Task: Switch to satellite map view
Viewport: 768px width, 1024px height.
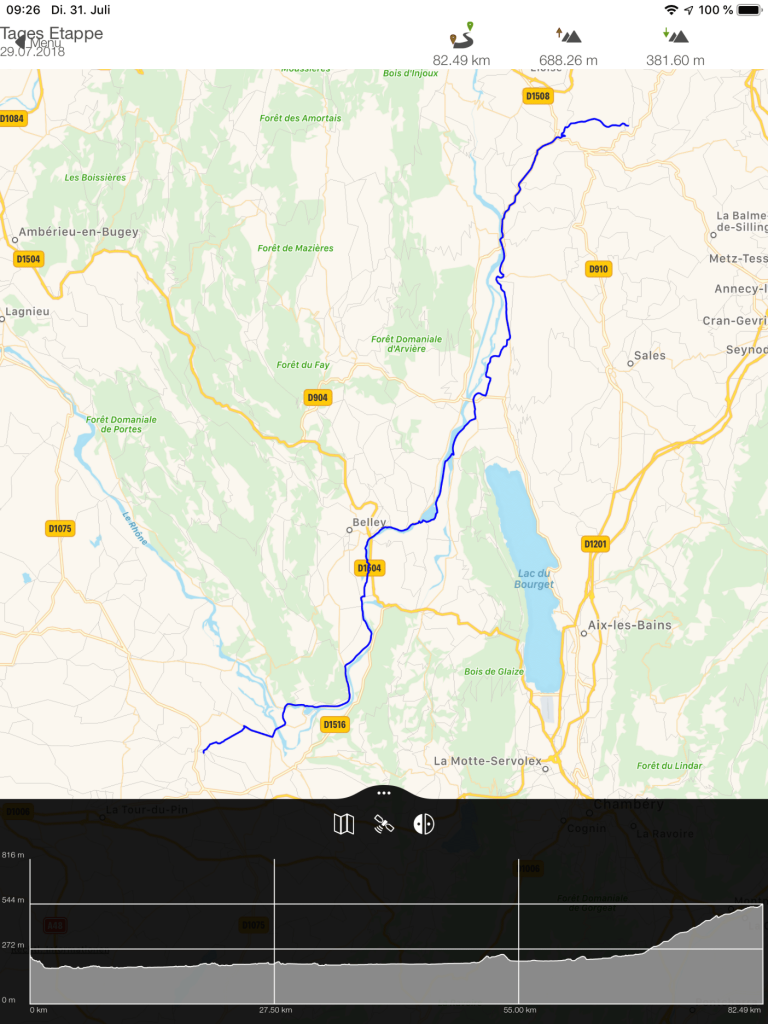Action: click(384, 824)
